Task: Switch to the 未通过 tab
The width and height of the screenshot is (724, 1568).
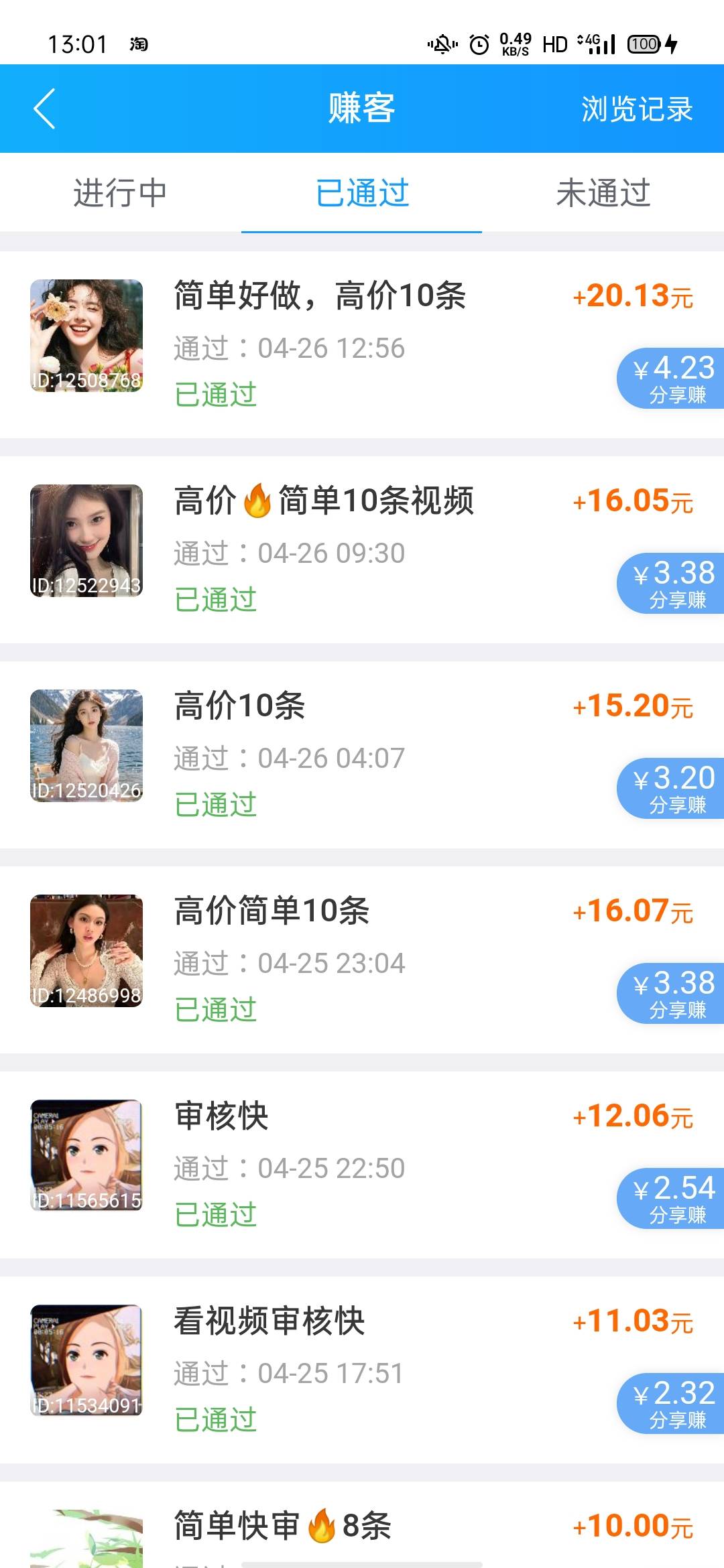Action: click(603, 193)
